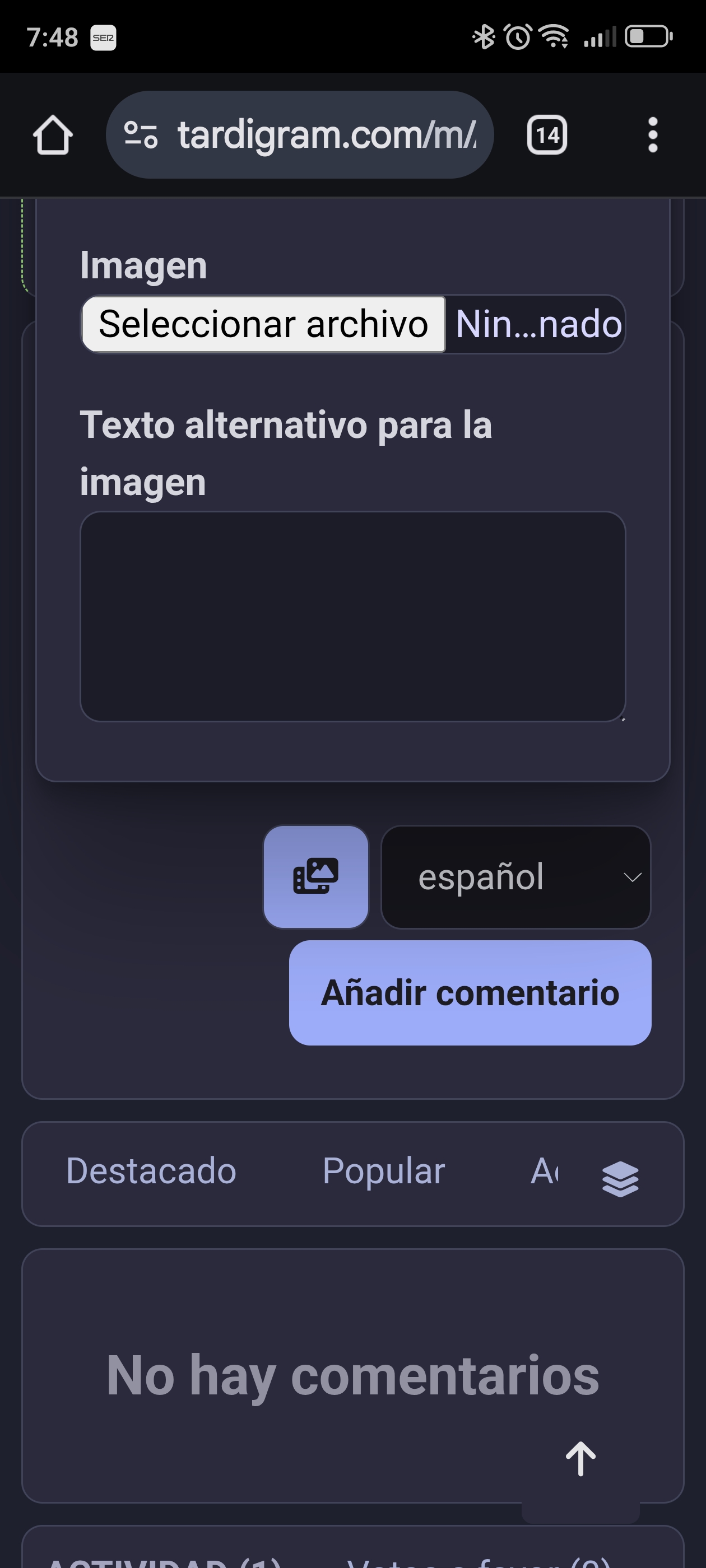The height and width of the screenshot is (1568, 706).
Task: Tap the scroll-to-top arrow button
Action: [580, 1459]
